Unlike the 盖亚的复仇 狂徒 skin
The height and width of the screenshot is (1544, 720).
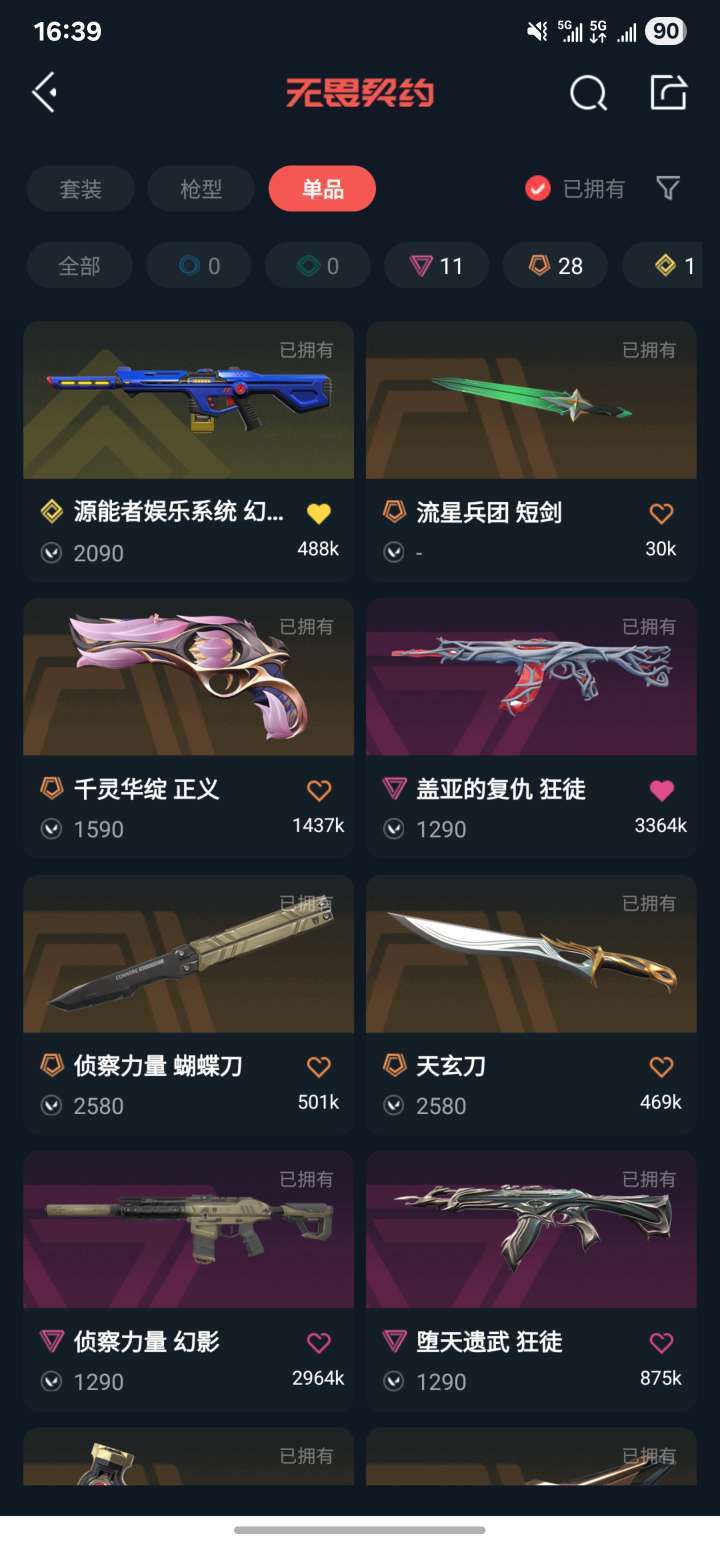[661, 790]
